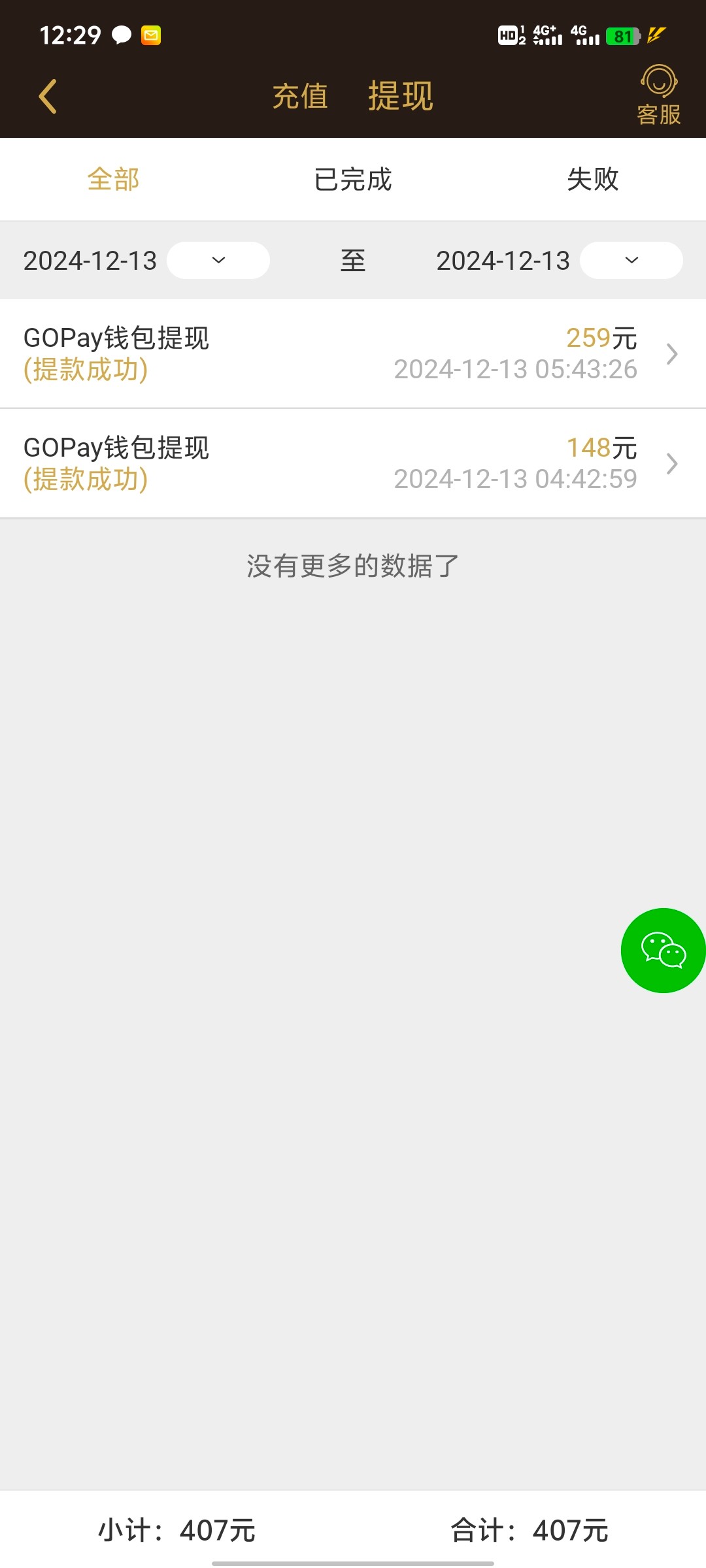Go back using the top-left arrow
Viewport: 706px width, 1568px height.
point(48,96)
